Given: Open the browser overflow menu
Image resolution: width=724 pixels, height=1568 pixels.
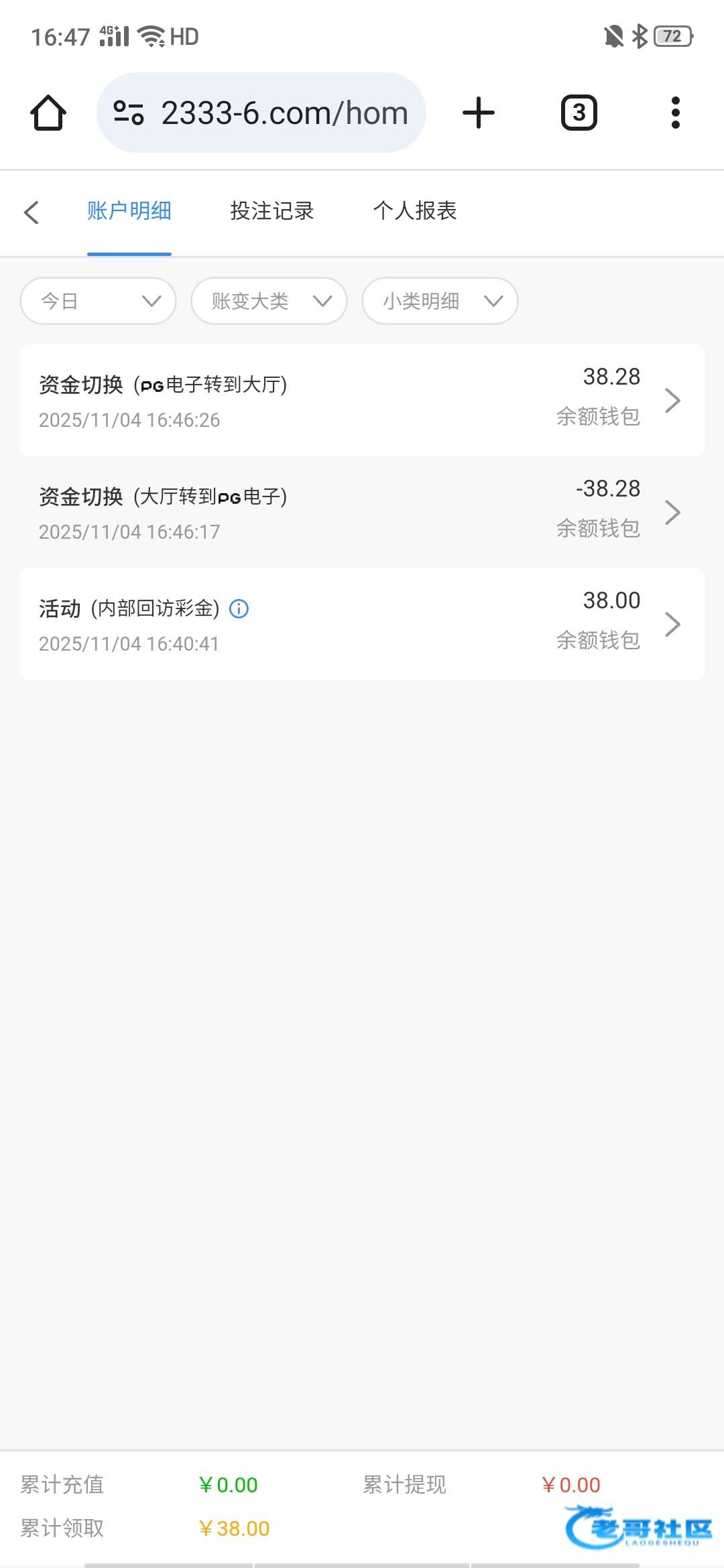Looking at the screenshot, I should tap(675, 113).
